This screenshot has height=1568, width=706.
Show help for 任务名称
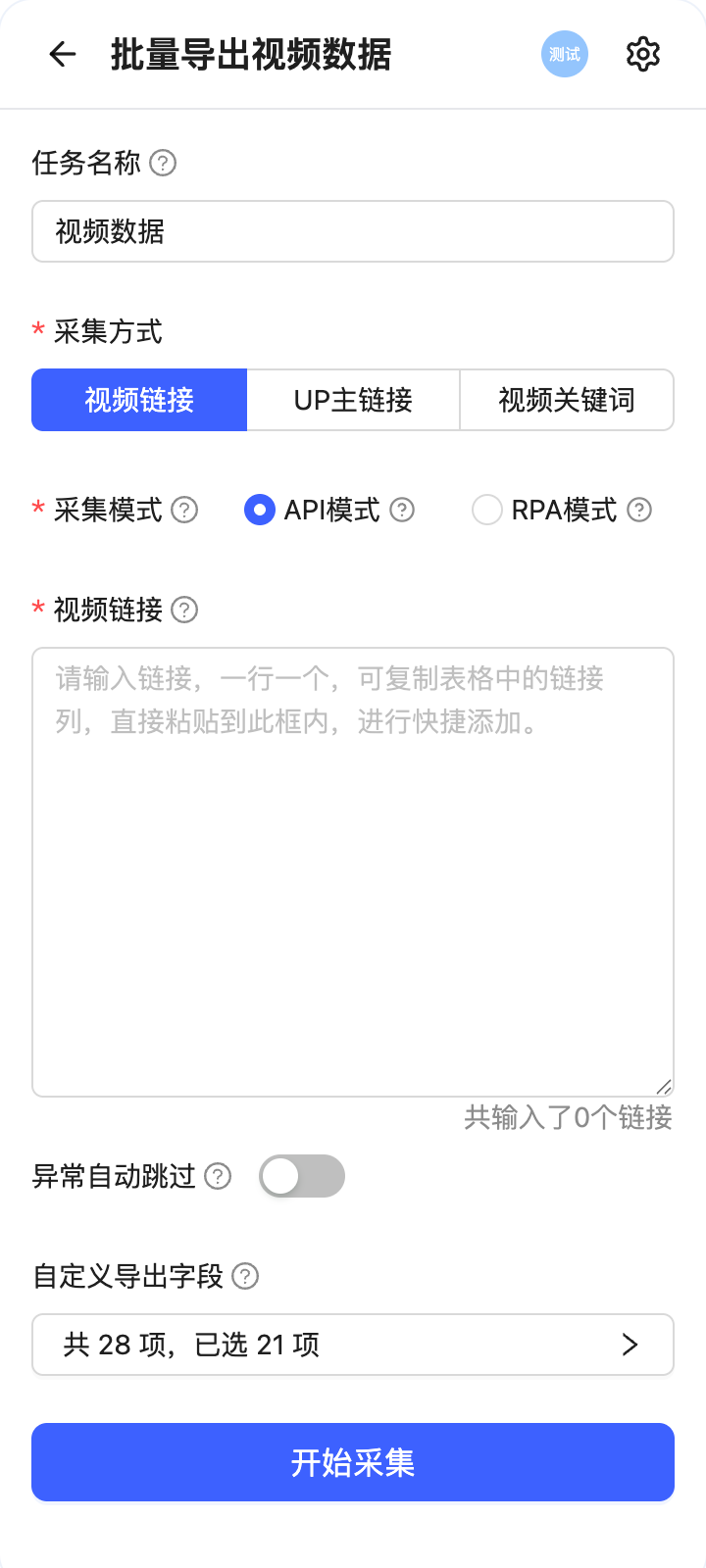point(163,163)
